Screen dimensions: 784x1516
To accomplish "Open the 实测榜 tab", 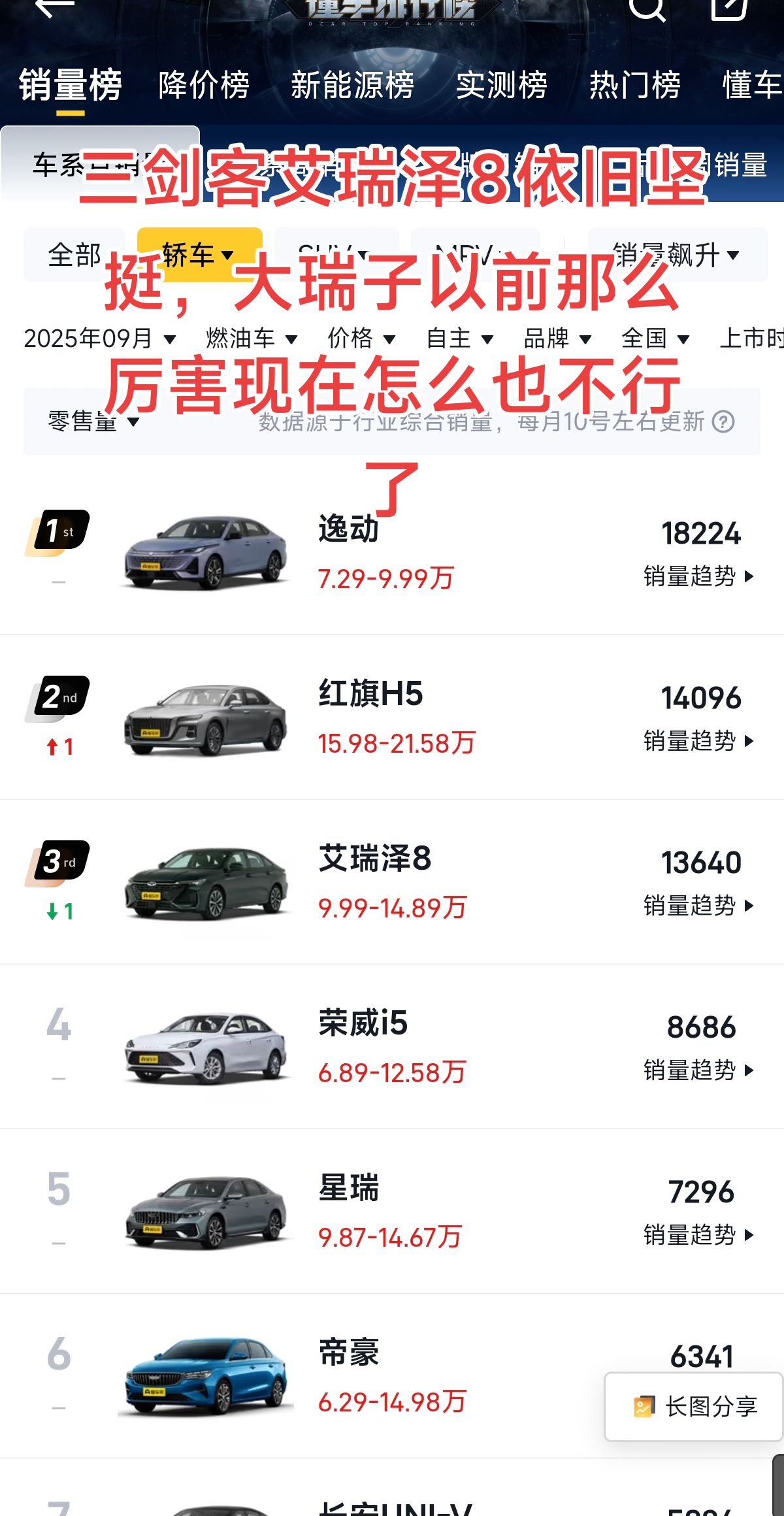I will click(501, 86).
